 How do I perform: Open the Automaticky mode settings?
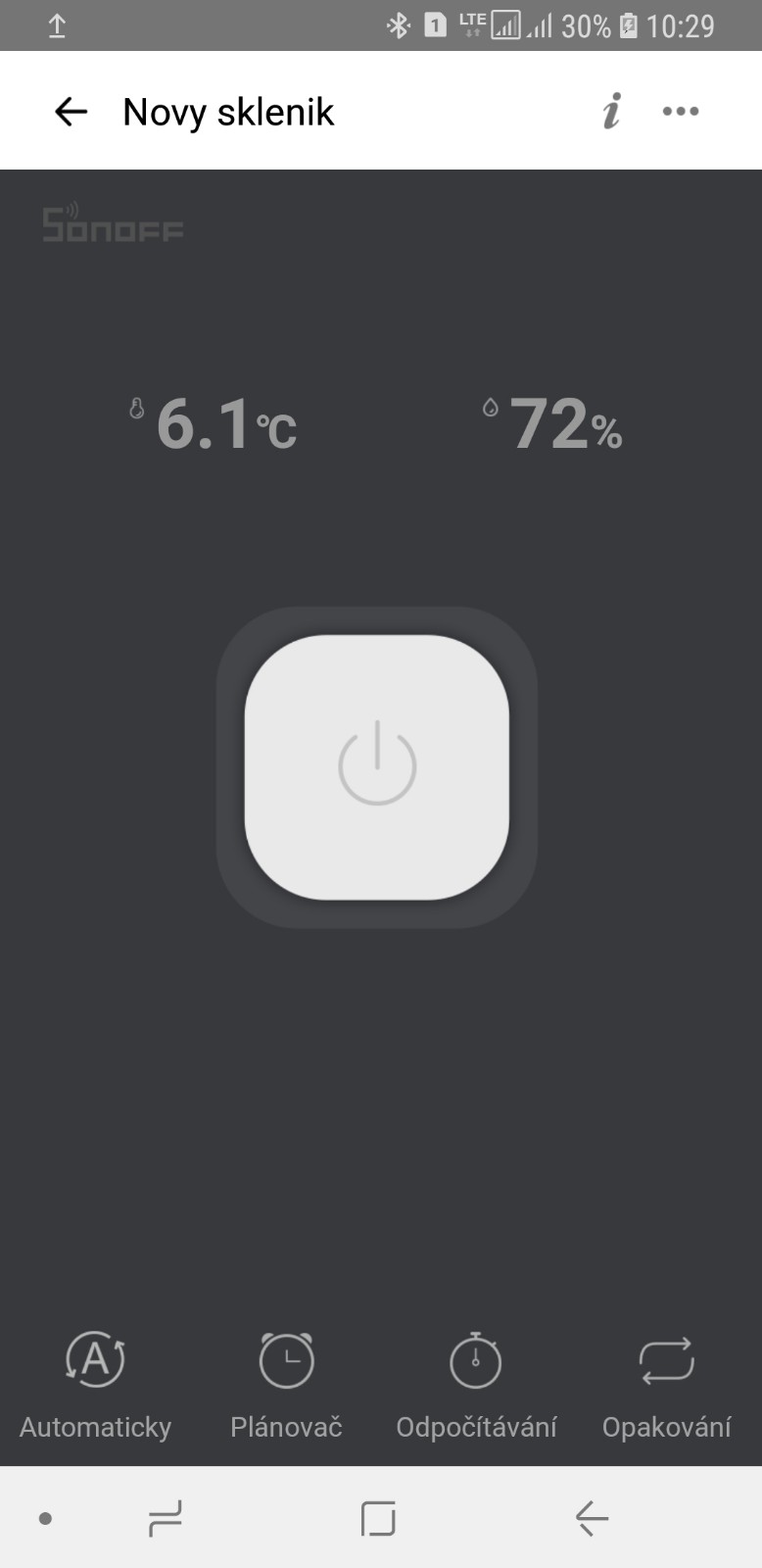coord(95,1384)
